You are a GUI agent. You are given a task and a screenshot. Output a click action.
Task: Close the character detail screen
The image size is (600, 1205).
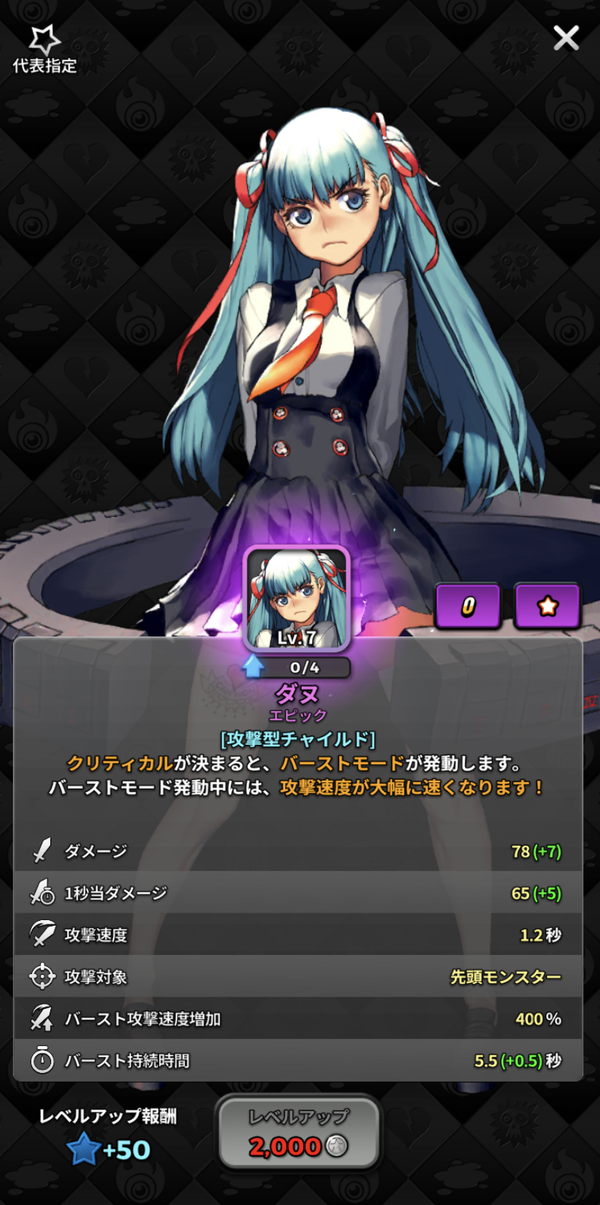566,39
